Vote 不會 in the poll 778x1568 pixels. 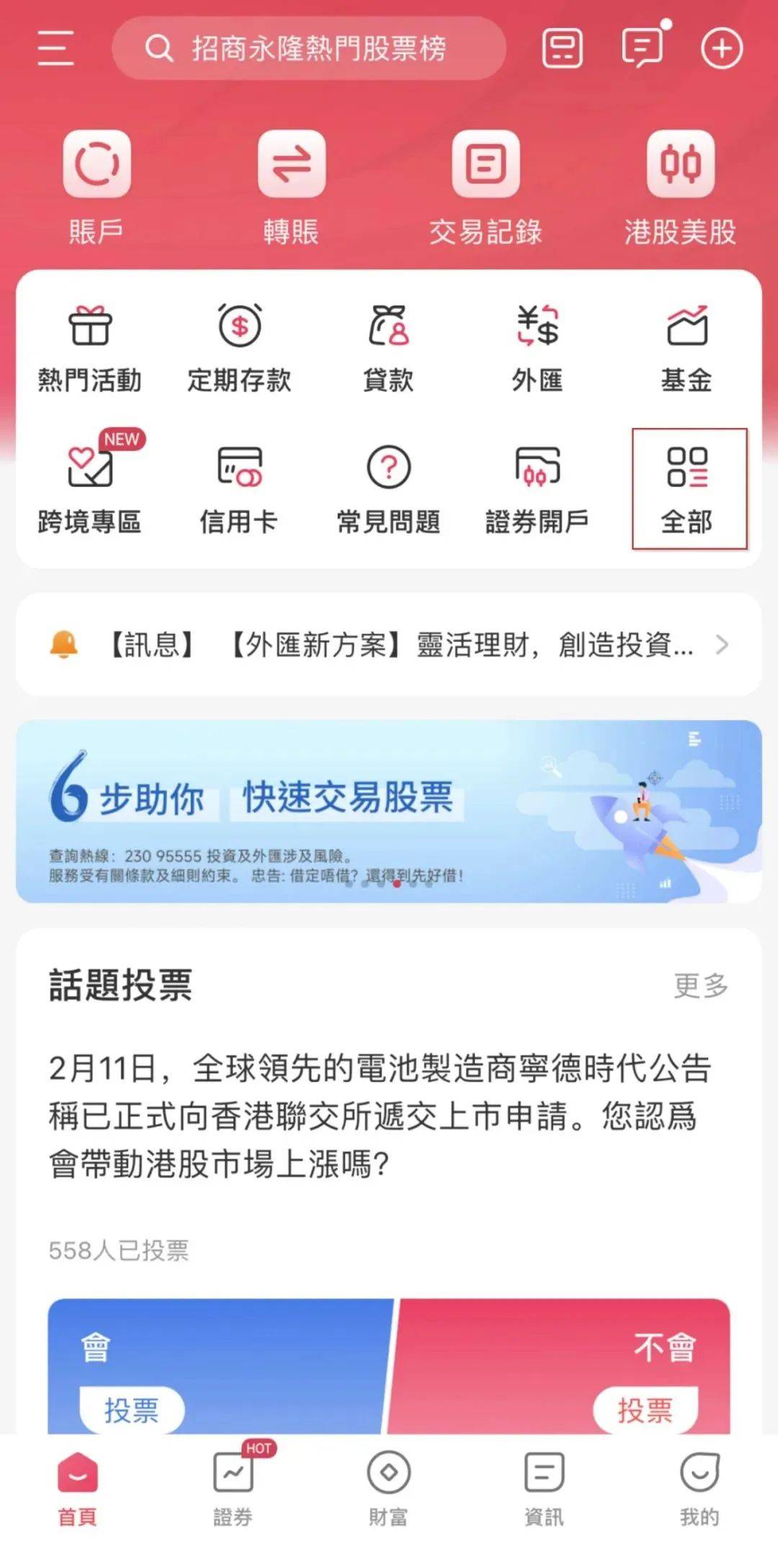click(645, 1409)
